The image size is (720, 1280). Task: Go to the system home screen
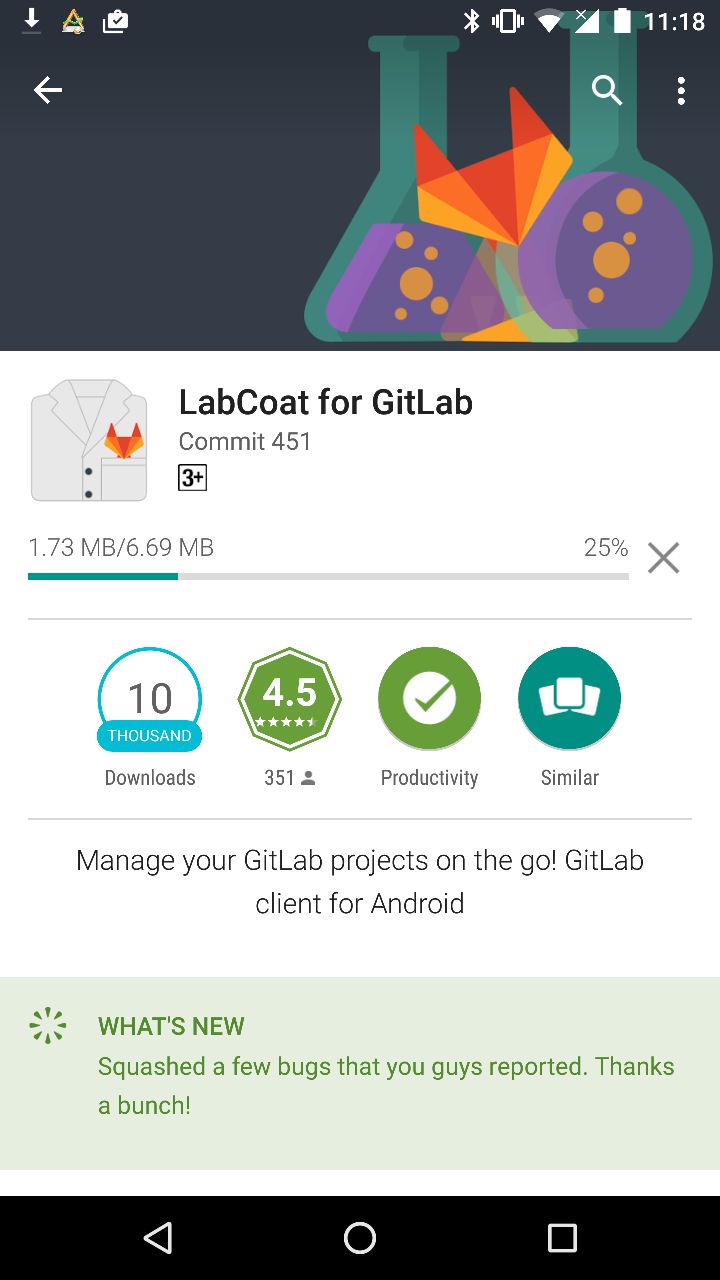coord(360,1238)
